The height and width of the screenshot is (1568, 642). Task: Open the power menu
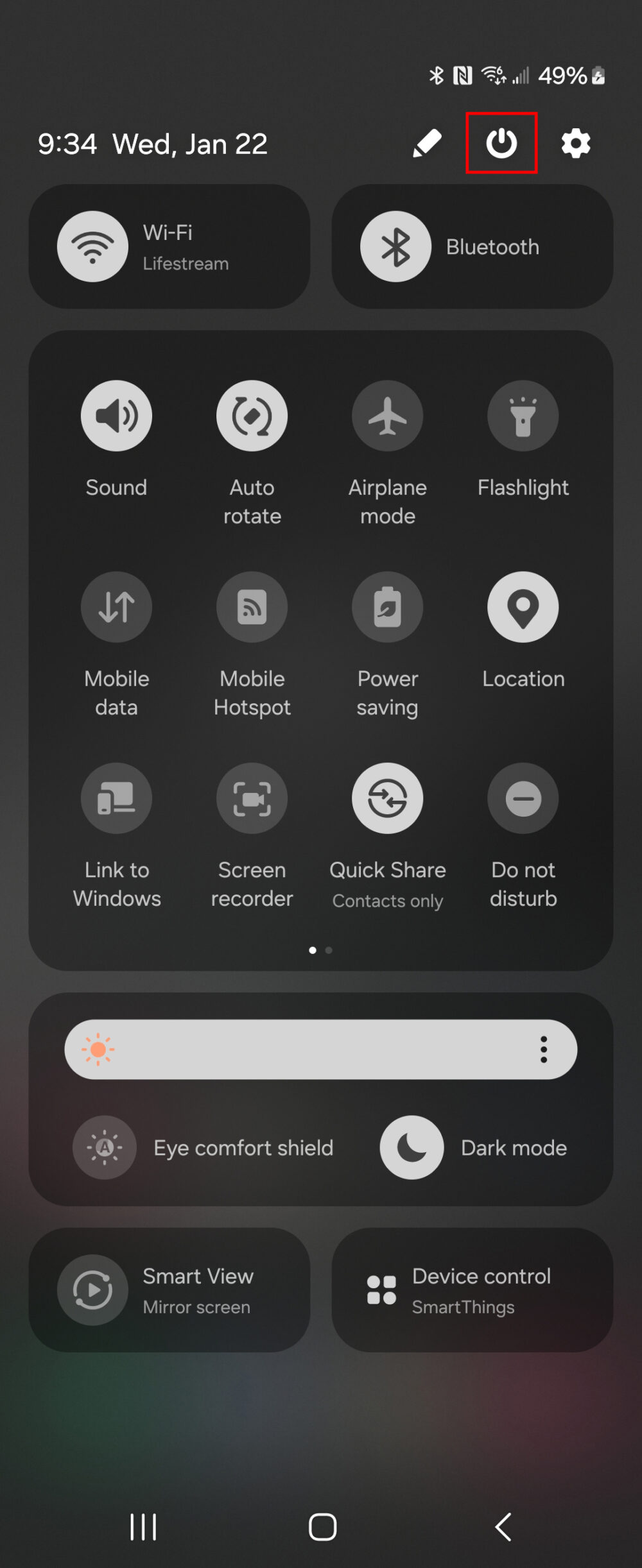pyautogui.click(x=501, y=143)
